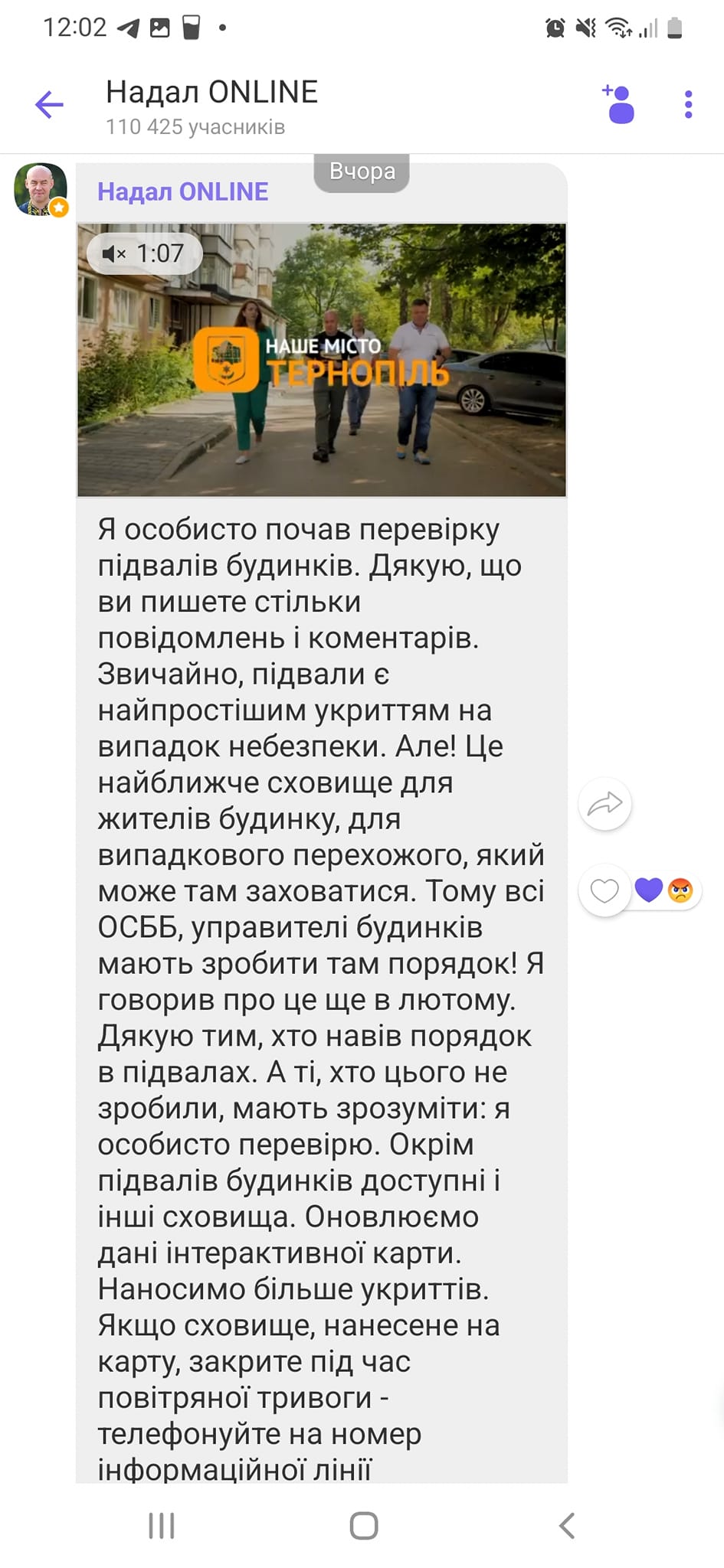Viewport: 724px width, 1568px height.
Task: Tap the Надал ONLINE sender name
Action: tap(182, 191)
